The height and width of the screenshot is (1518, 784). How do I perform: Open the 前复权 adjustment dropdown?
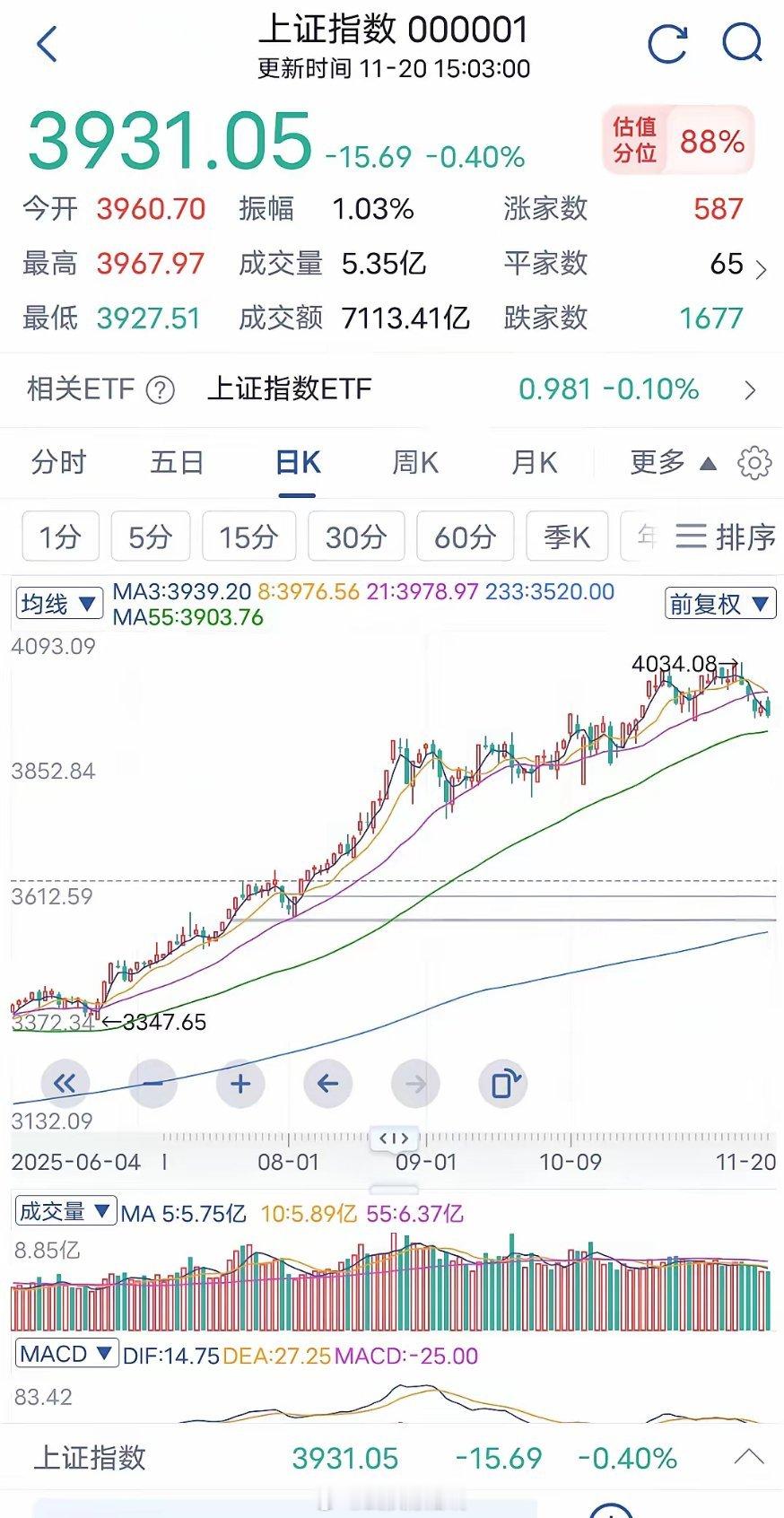click(x=717, y=603)
